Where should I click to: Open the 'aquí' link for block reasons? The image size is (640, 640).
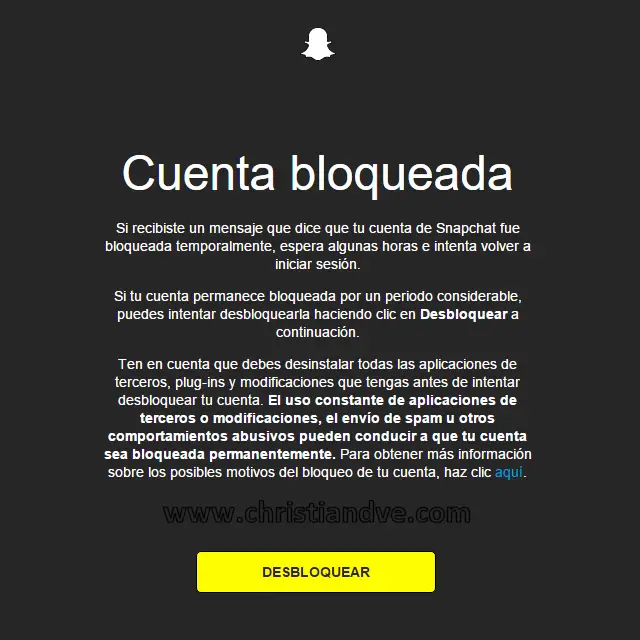coord(508,473)
